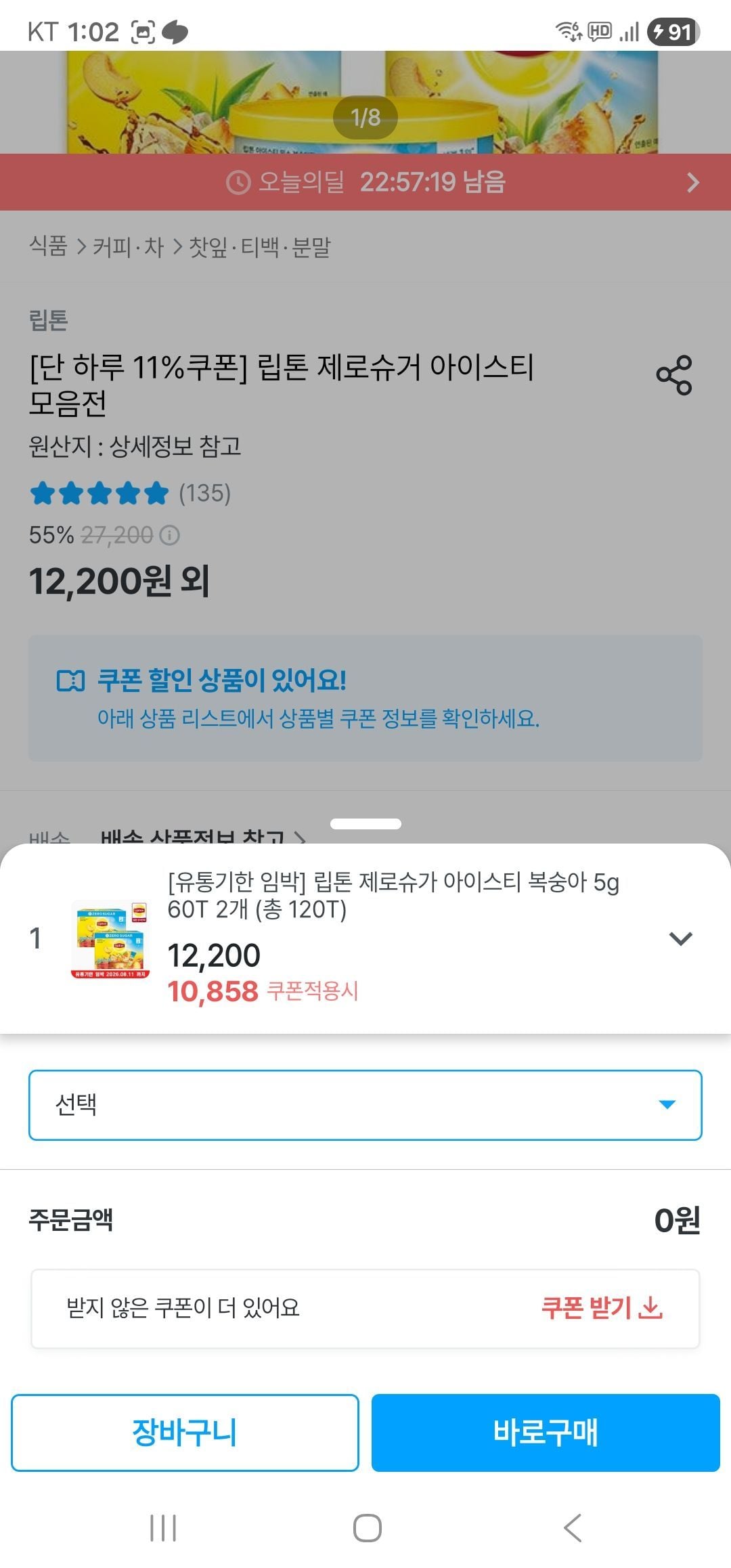The width and height of the screenshot is (731, 1568).
Task: Tap 쿠폰 받기 to download coupons
Action: point(602,1307)
